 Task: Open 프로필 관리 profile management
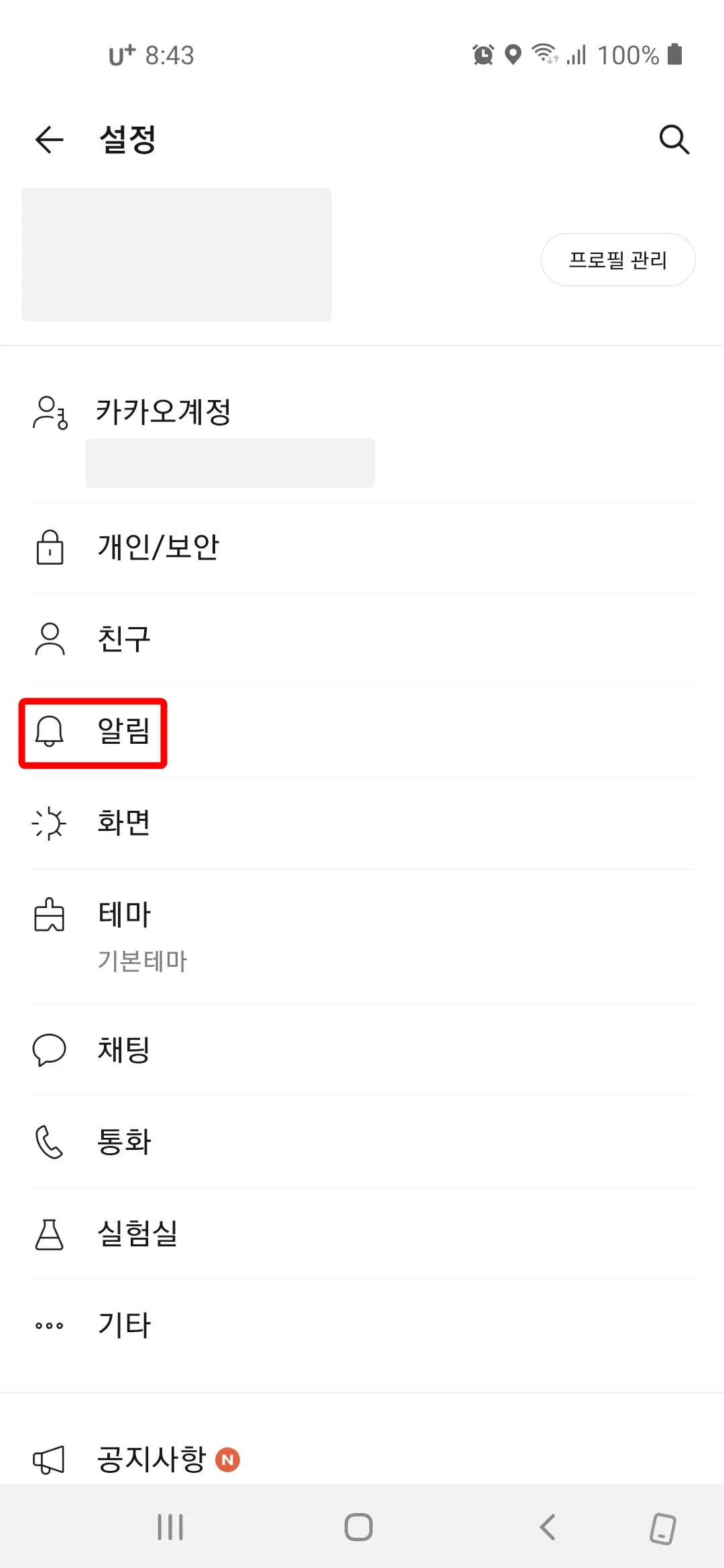[618, 260]
